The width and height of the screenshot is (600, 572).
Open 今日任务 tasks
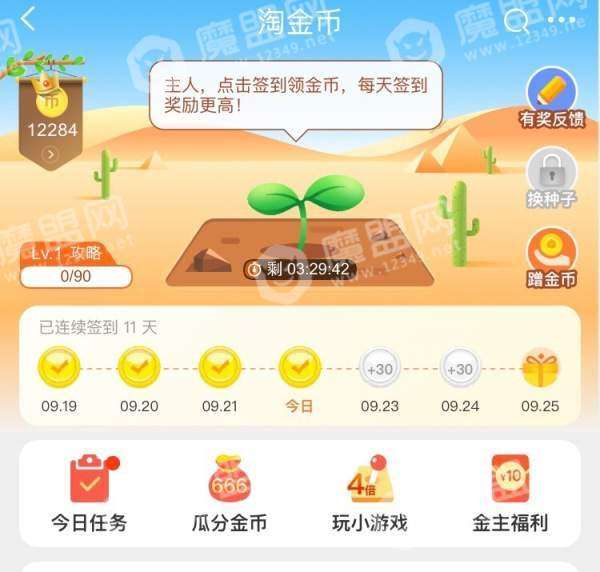[x=90, y=493]
